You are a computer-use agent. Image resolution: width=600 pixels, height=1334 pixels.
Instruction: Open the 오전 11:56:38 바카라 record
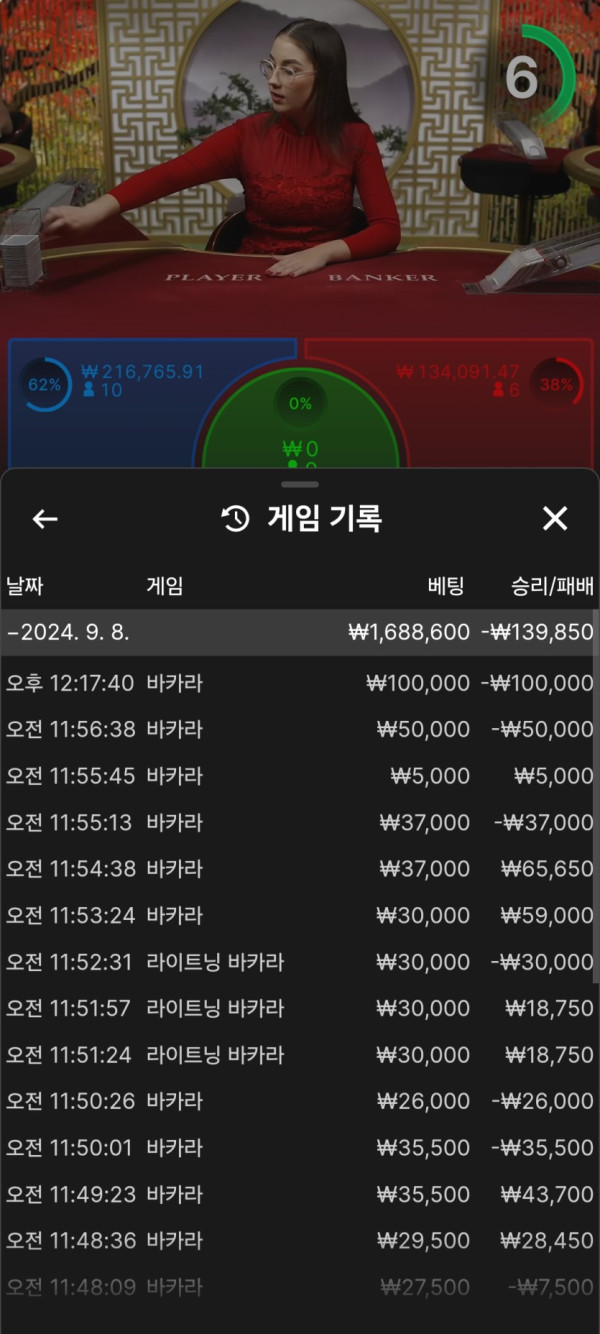[x=298, y=729]
